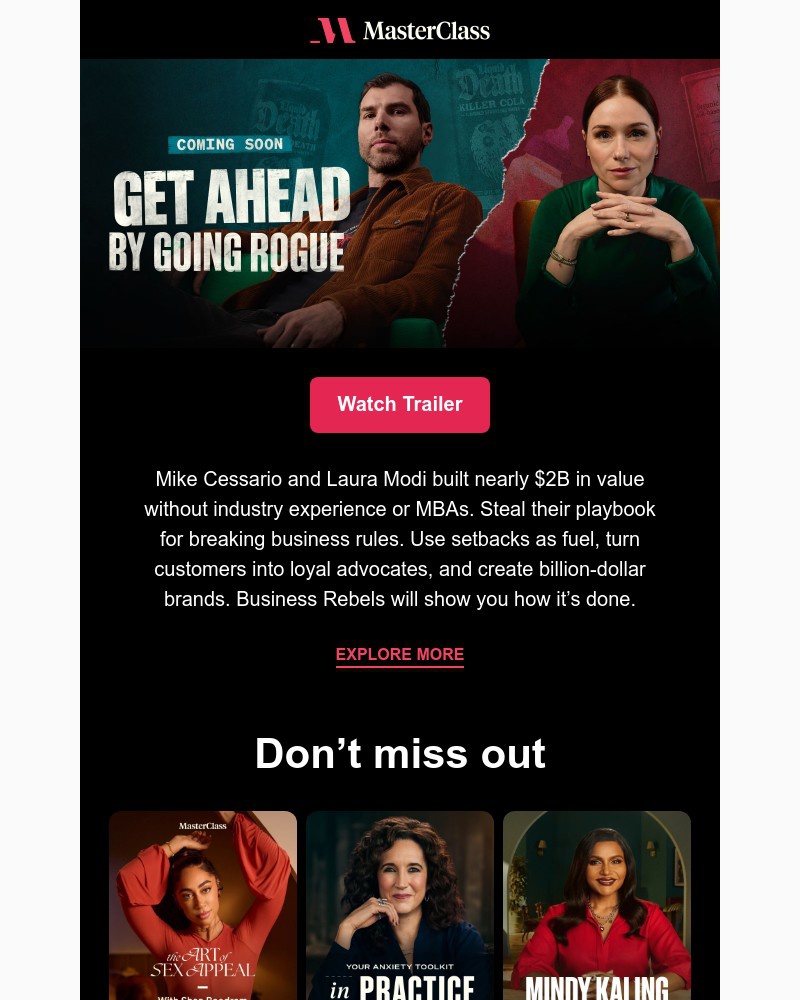Open The Art of Sex Appeal class card
The height and width of the screenshot is (1000, 800).
[203, 905]
